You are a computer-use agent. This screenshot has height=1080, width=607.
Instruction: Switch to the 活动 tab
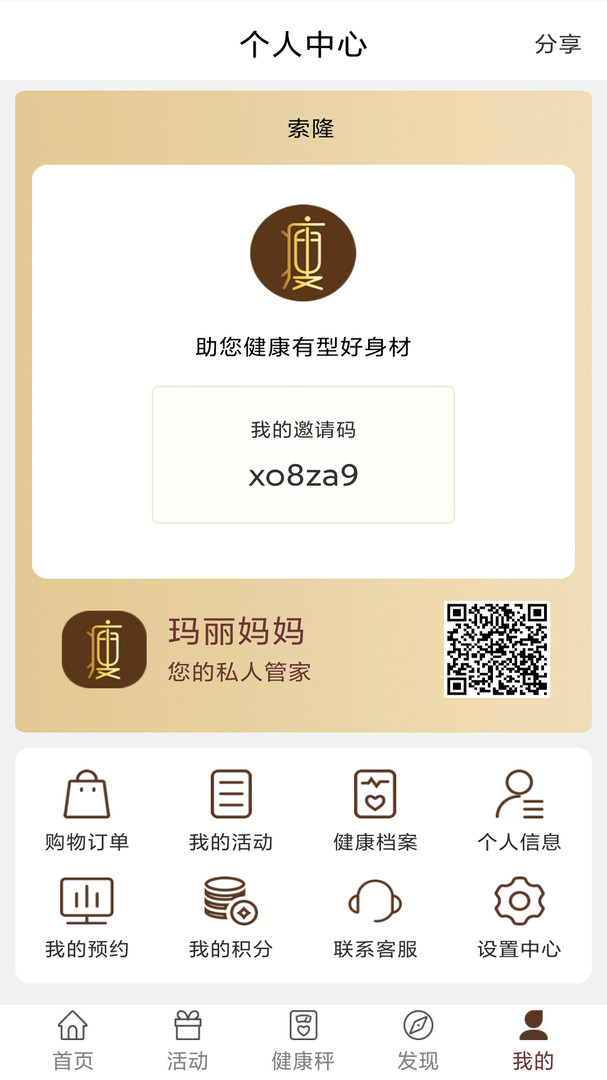pyautogui.click(x=187, y=1040)
